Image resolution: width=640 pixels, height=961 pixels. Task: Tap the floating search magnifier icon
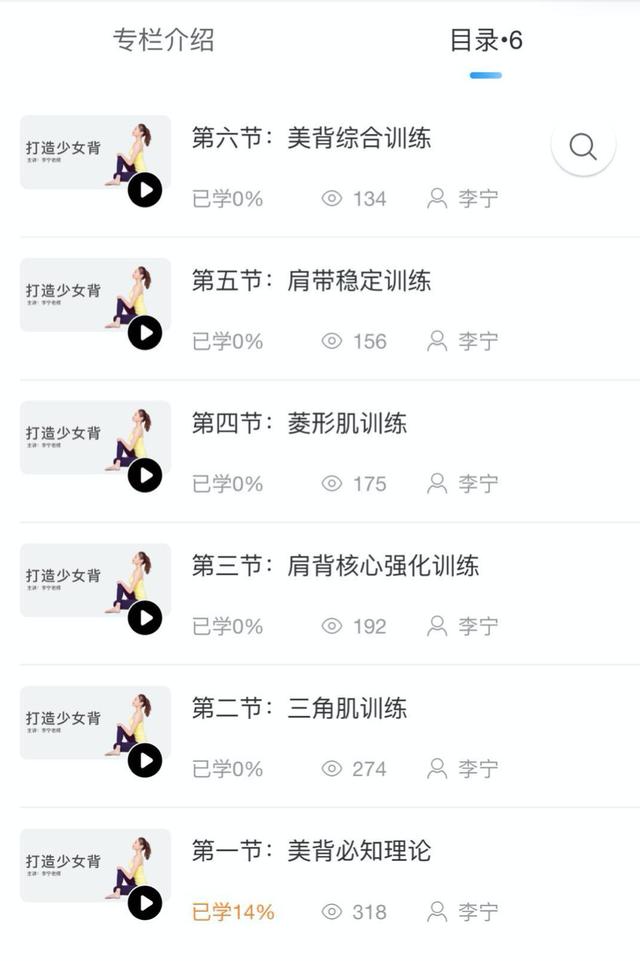coord(583,146)
